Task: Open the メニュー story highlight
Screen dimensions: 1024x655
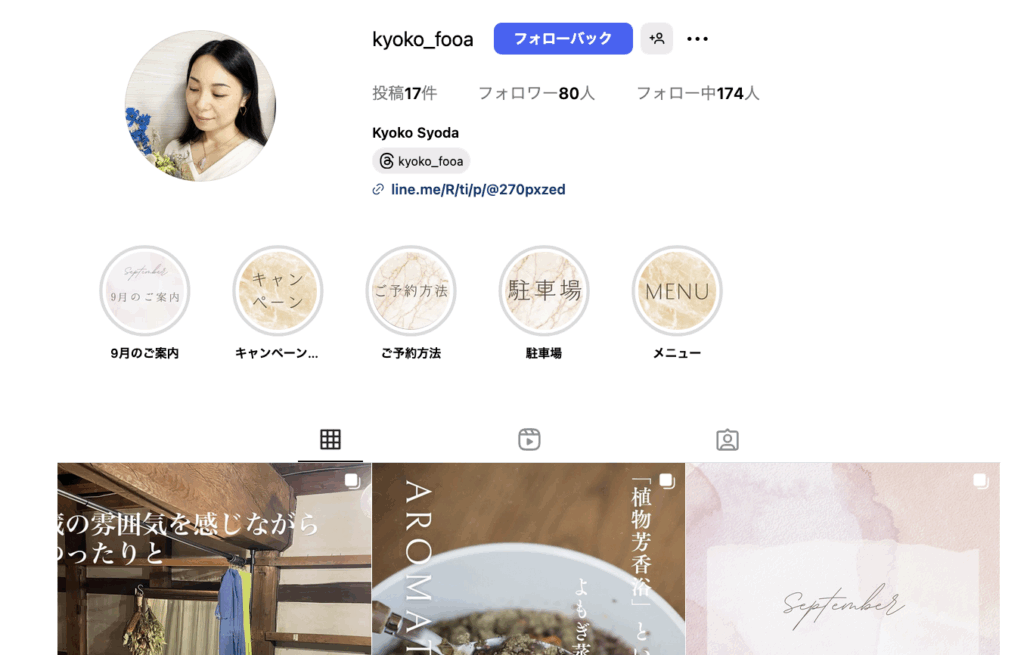Action: click(677, 291)
